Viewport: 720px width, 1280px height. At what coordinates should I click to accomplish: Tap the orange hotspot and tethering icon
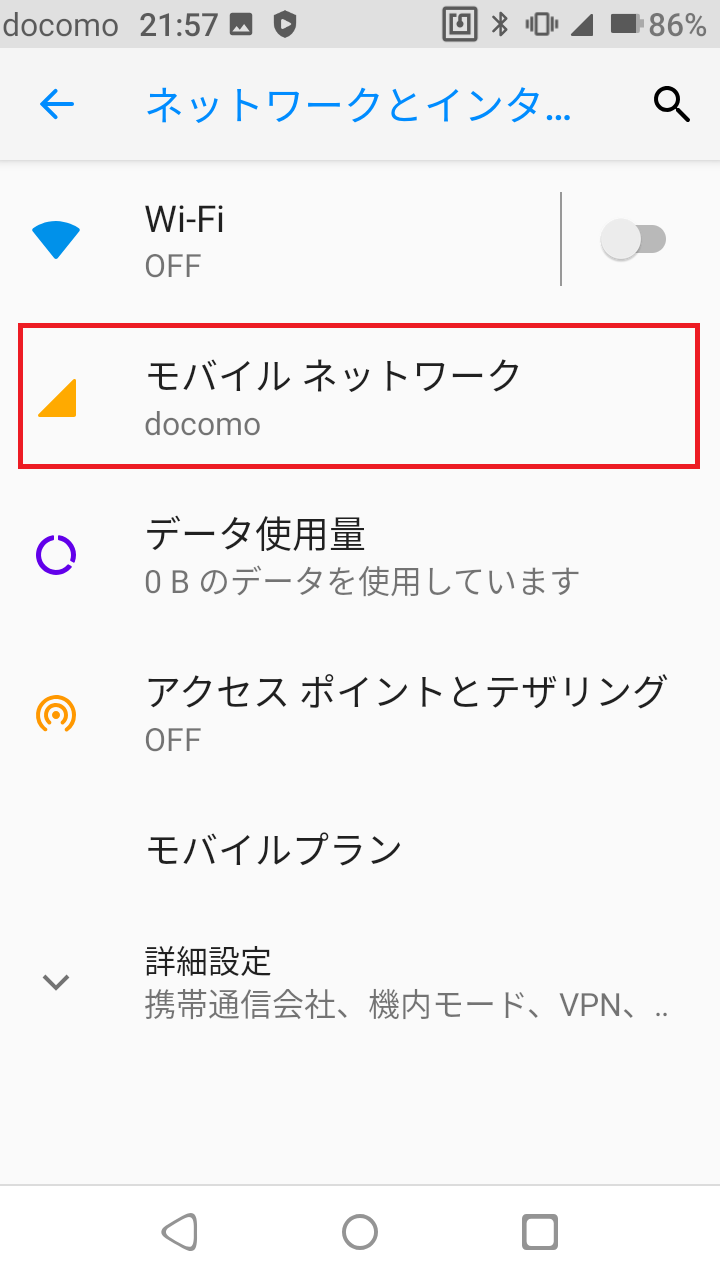(x=57, y=712)
